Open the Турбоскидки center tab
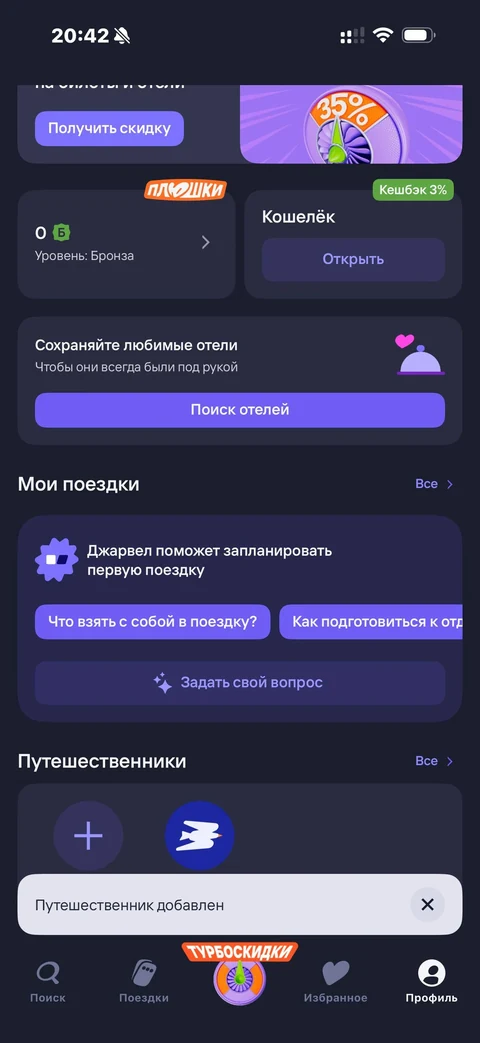 point(239,972)
